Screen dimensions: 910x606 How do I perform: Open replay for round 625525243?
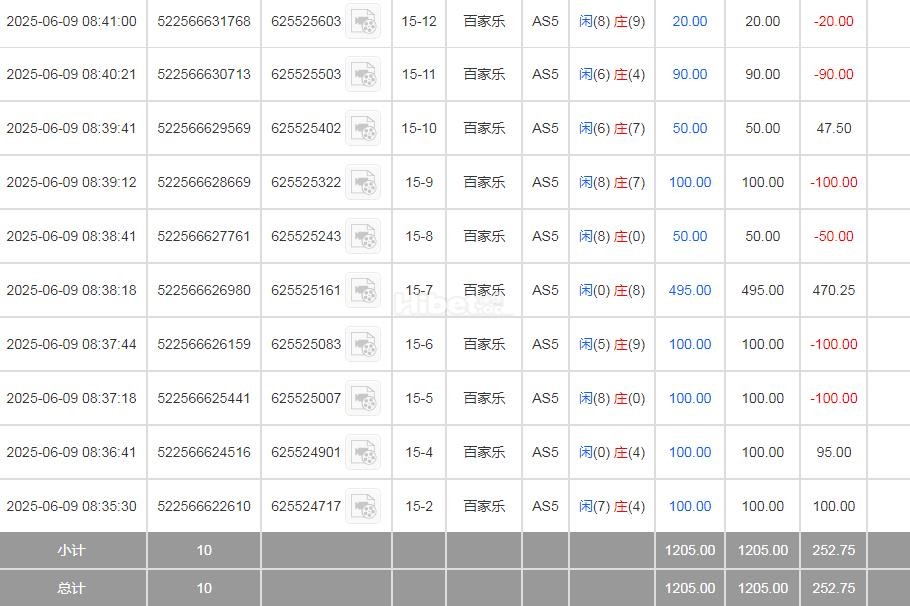(363, 237)
